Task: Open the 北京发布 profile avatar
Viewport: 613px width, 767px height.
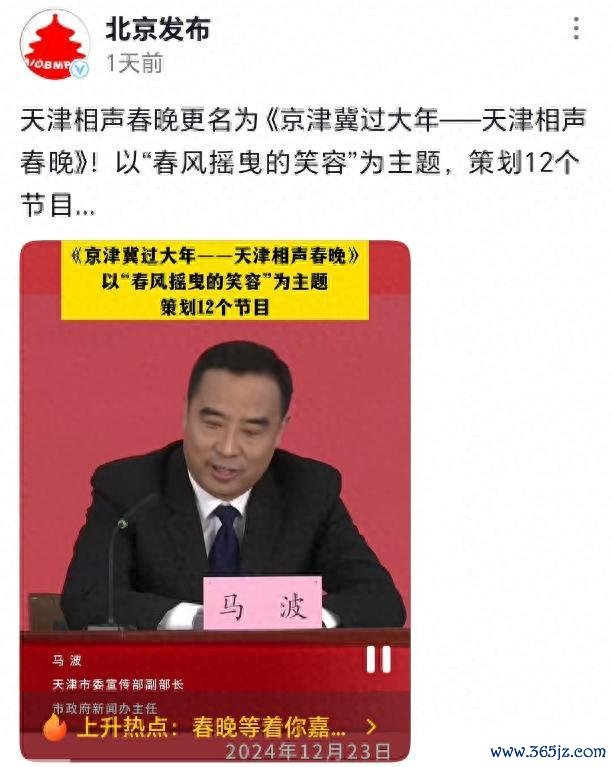Action: tap(54, 44)
